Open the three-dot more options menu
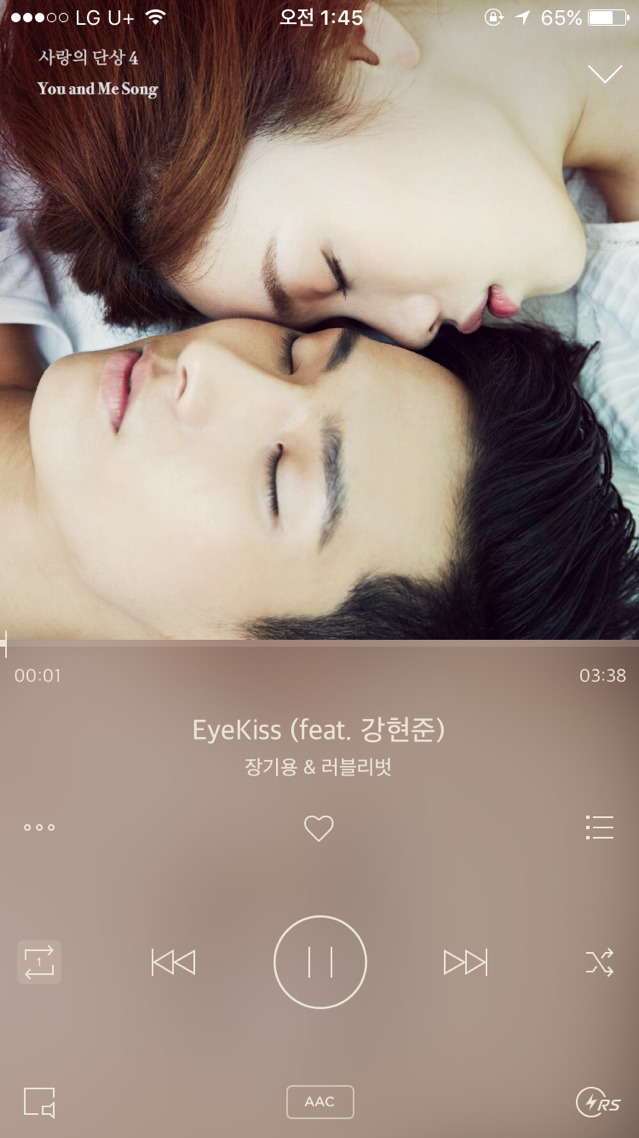This screenshot has height=1138, width=639. [x=39, y=828]
